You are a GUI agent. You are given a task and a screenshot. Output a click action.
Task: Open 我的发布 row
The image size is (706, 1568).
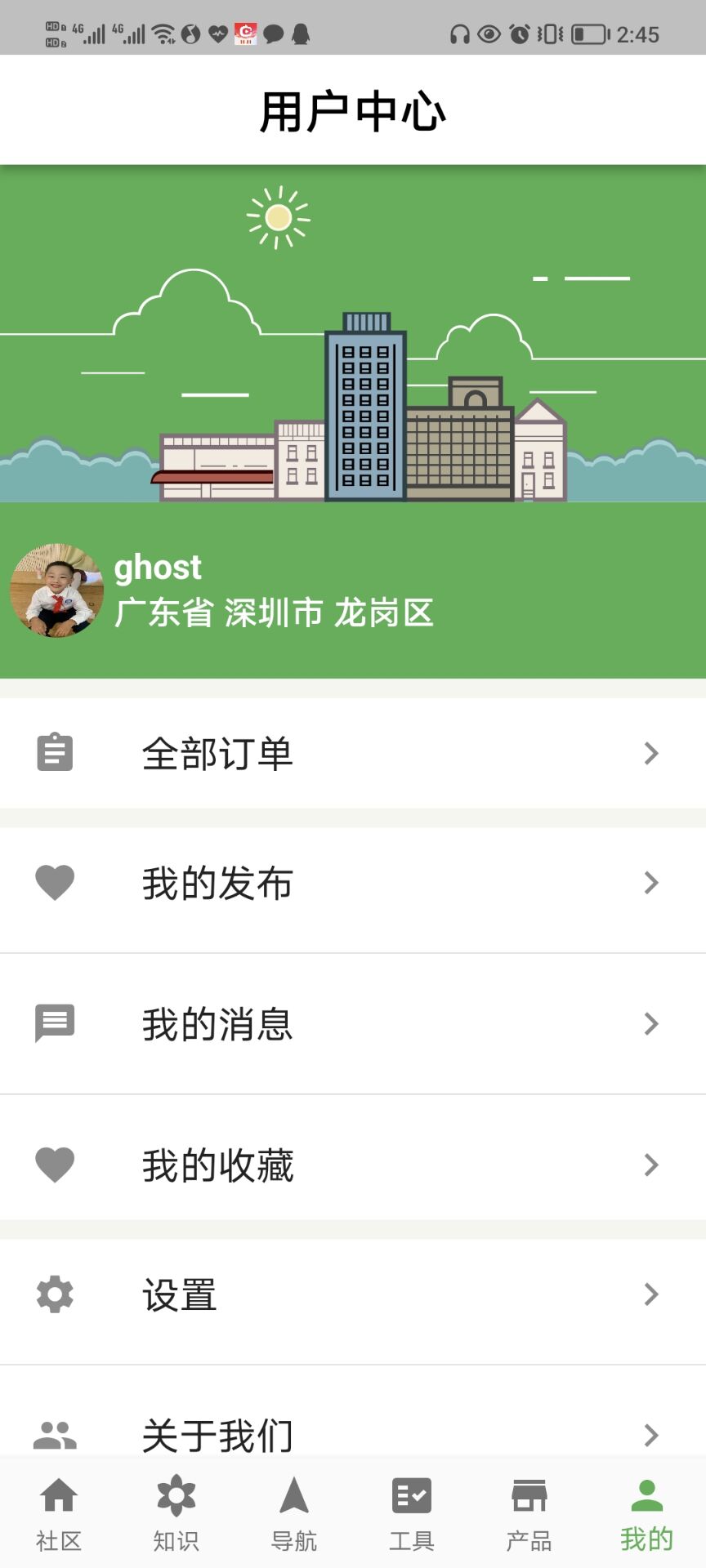coord(351,883)
